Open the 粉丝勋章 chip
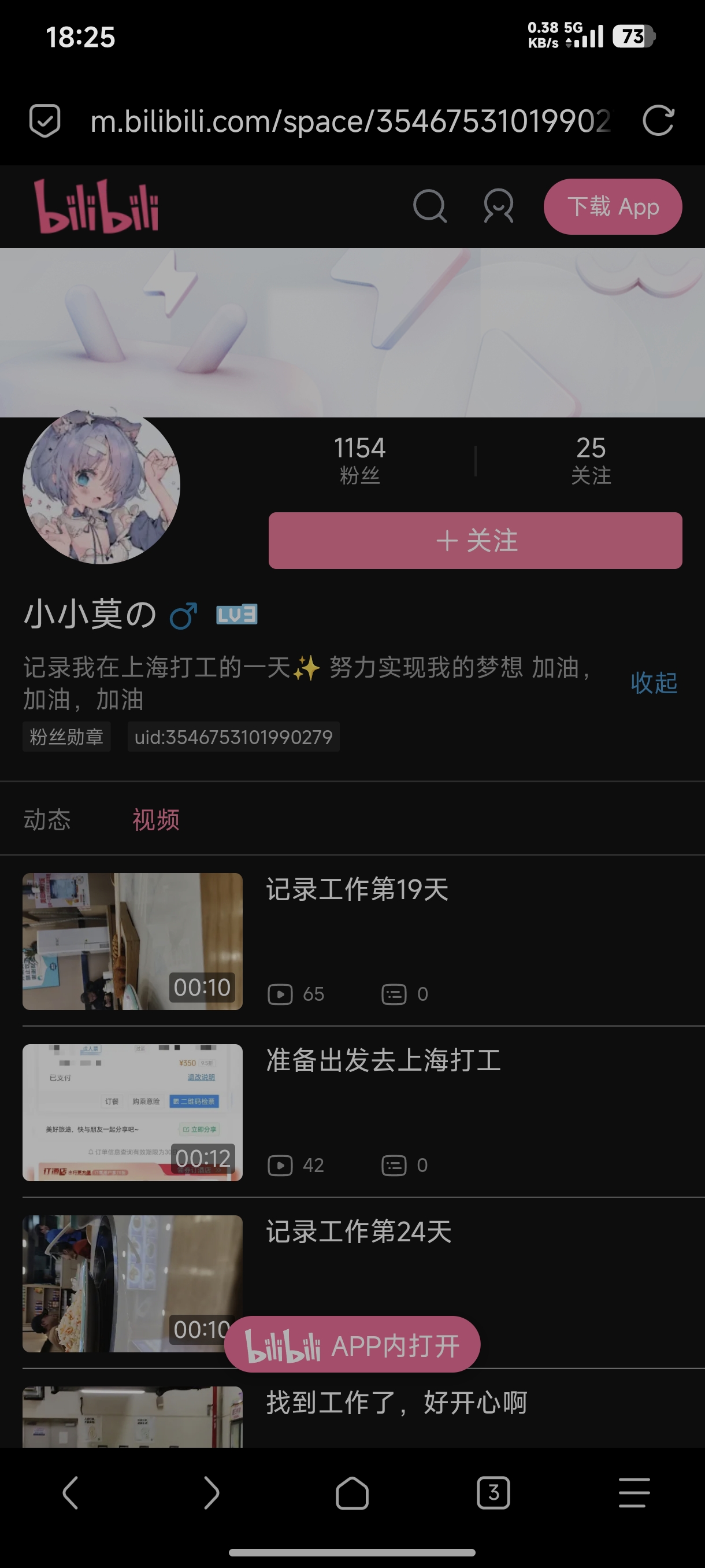Image resolution: width=705 pixels, height=1568 pixels. pyautogui.click(x=66, y=737)
